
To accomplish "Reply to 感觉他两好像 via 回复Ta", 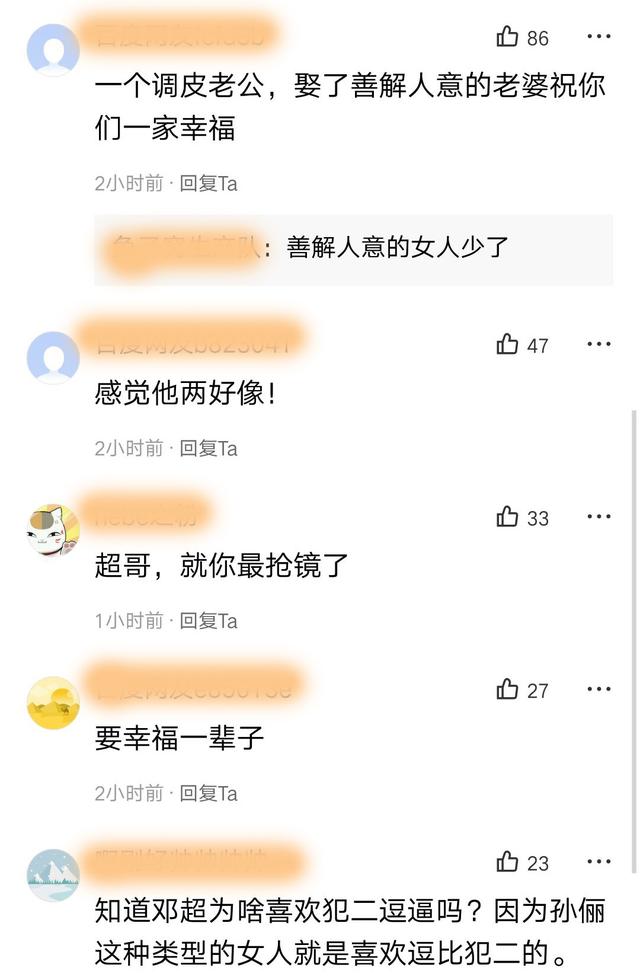I will [x=208, y=448].
